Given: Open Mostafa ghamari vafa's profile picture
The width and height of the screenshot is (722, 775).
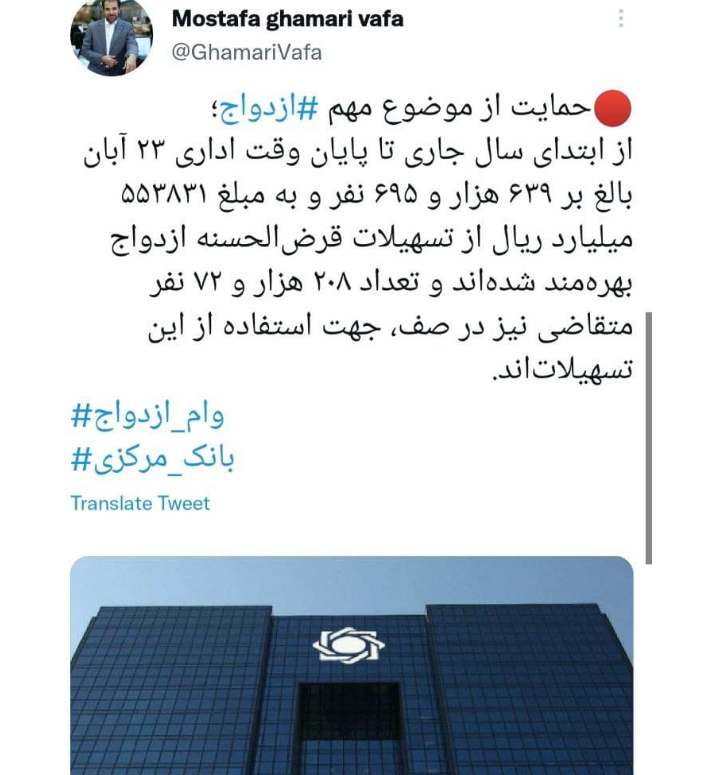Looking at the screenshot, I should coord(111,37).
